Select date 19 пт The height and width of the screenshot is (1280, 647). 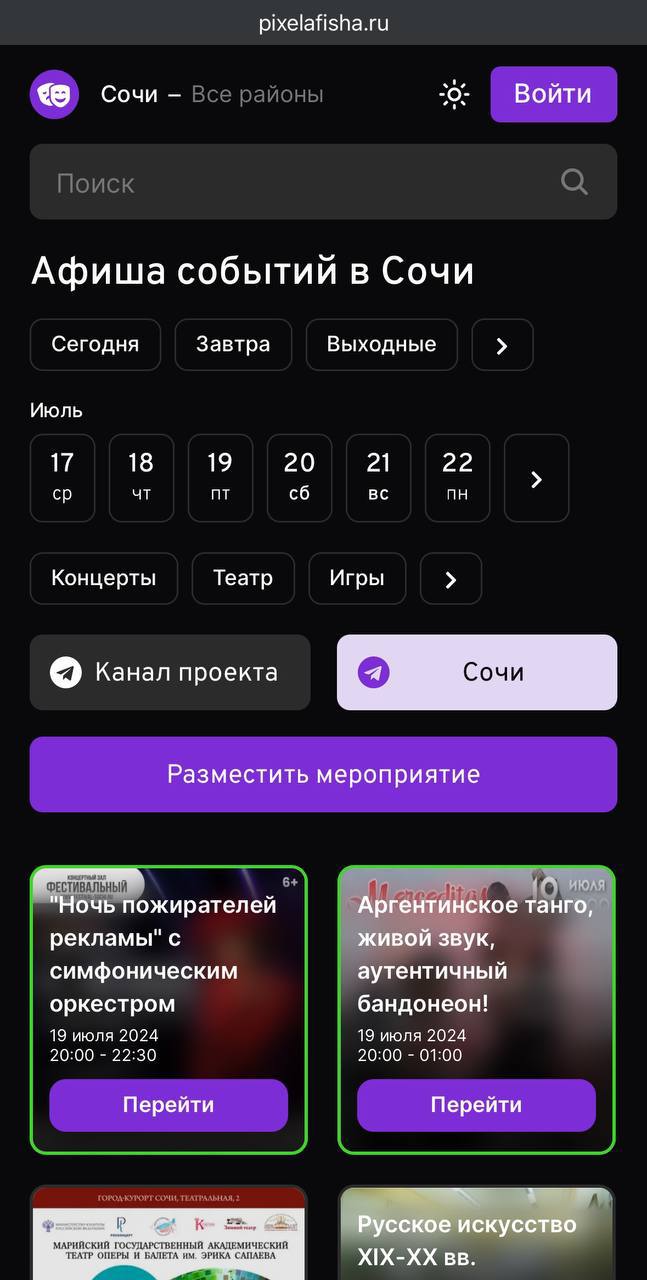tap(220, 477)
